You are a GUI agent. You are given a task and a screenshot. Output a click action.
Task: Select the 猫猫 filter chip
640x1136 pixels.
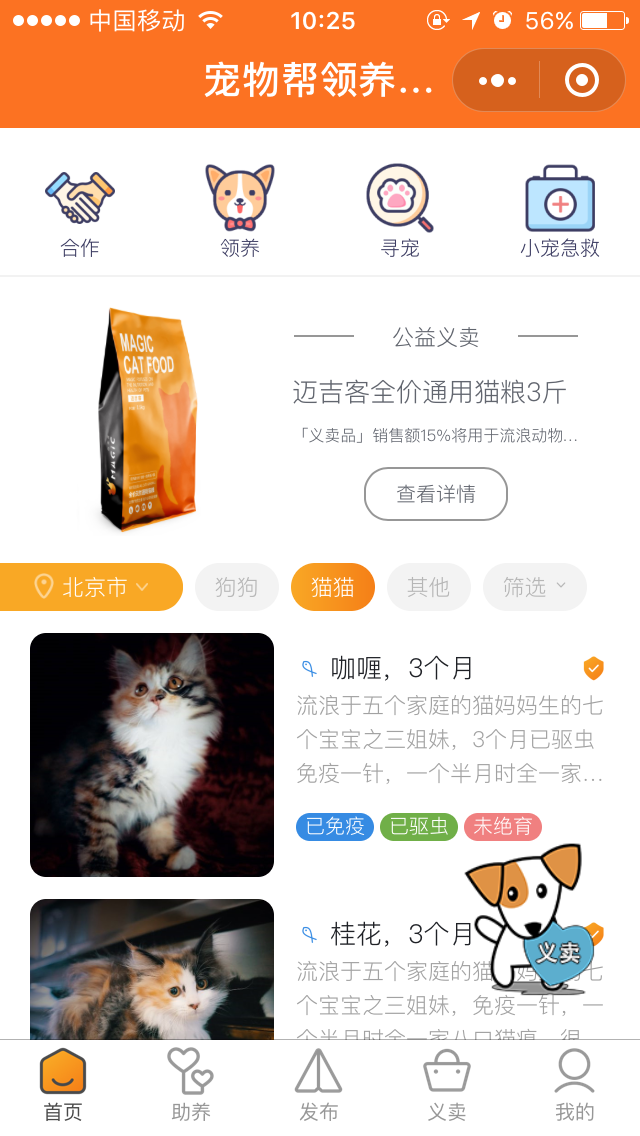point(332,587)
